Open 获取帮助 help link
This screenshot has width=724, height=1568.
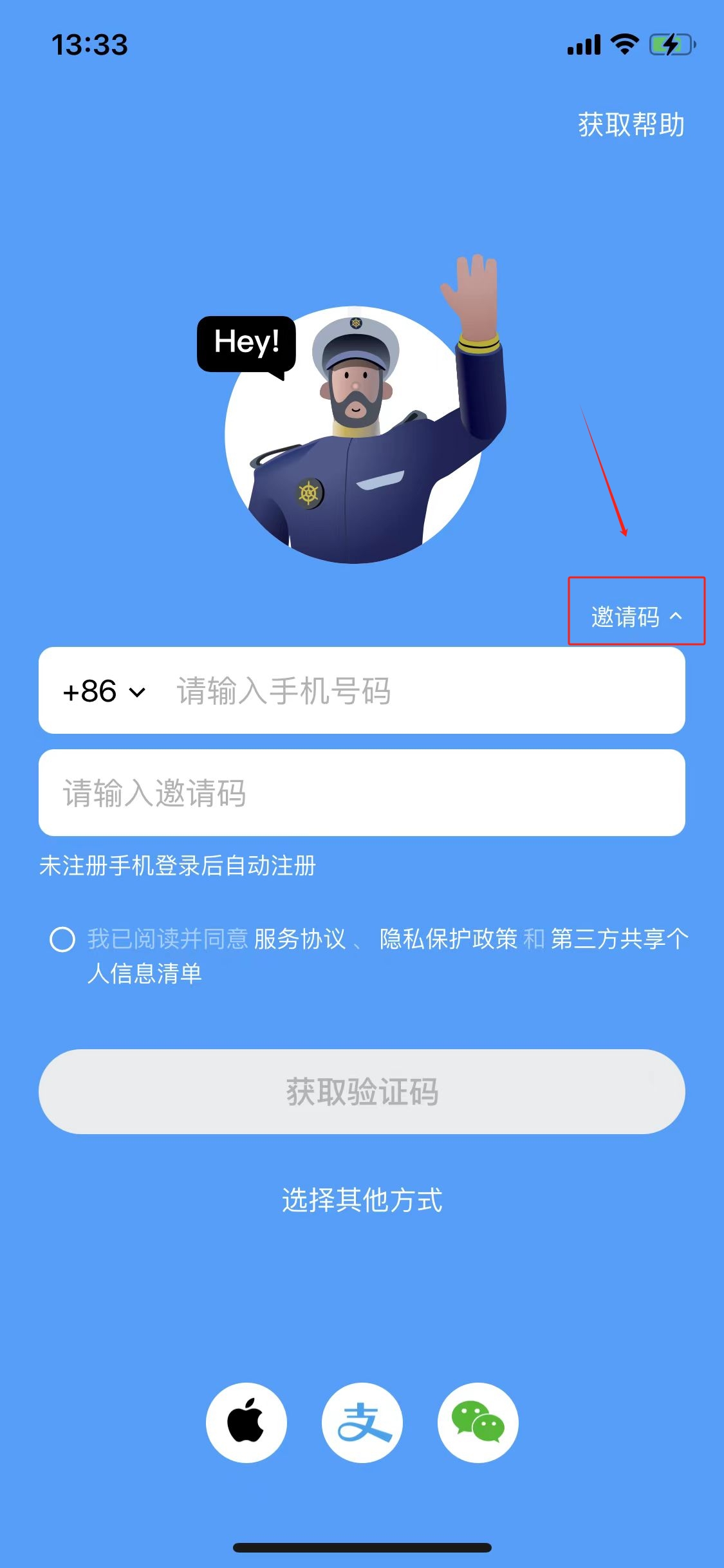coord(631,125)
